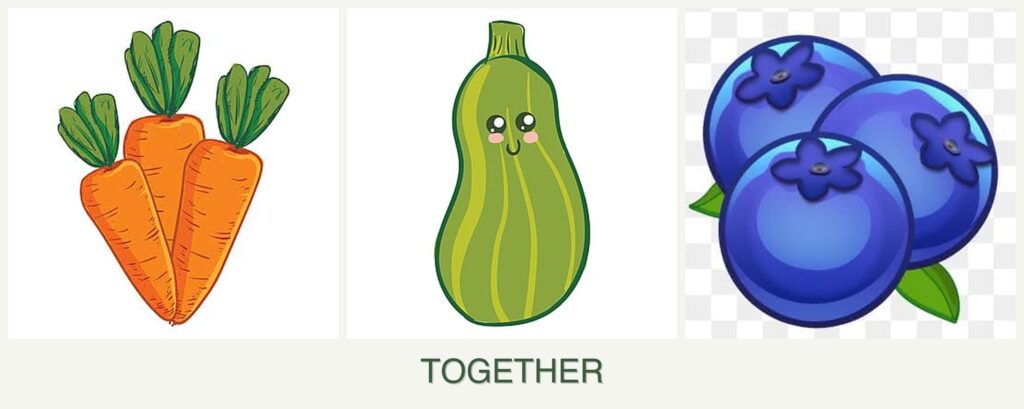Screen dimensions: 1024x409
Task: Pick the blueberries picture card
Action: 850,174
